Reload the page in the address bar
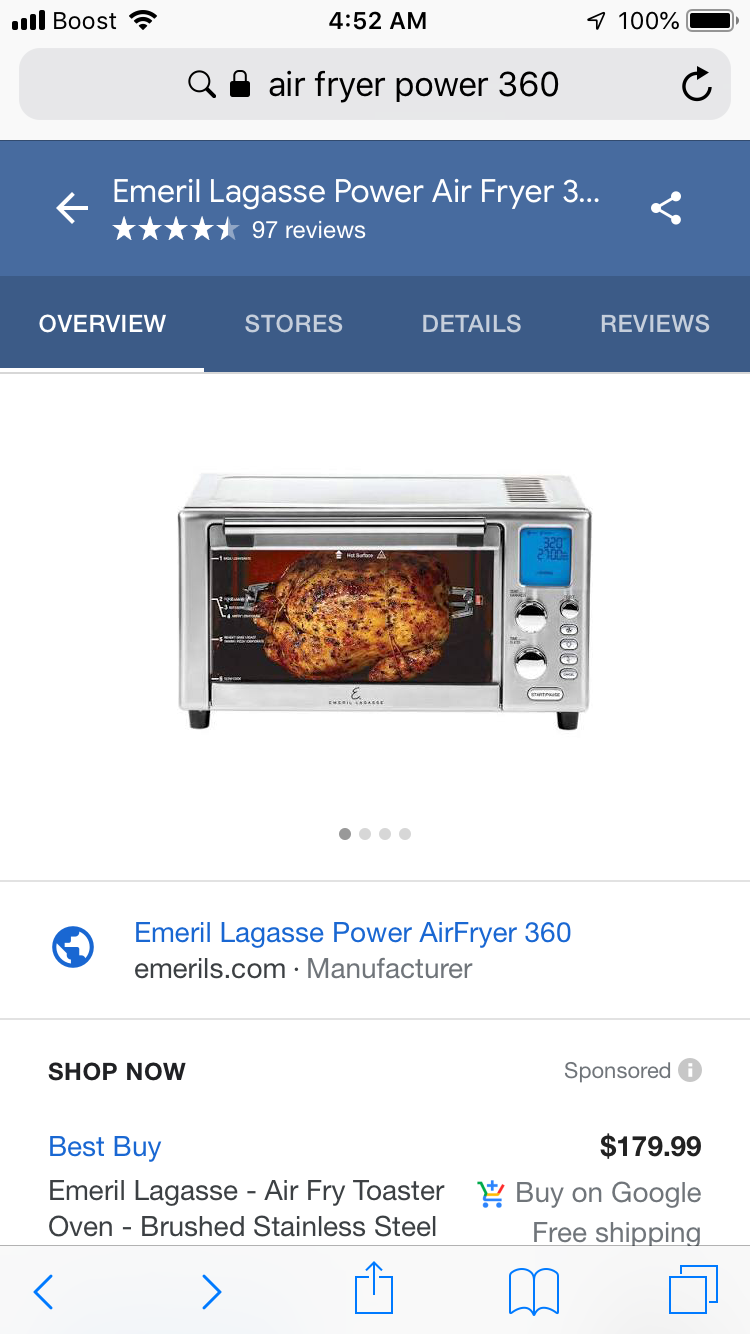Viewport: 750px width, 1334px height. pyautogui.click(x=696, y=85)
